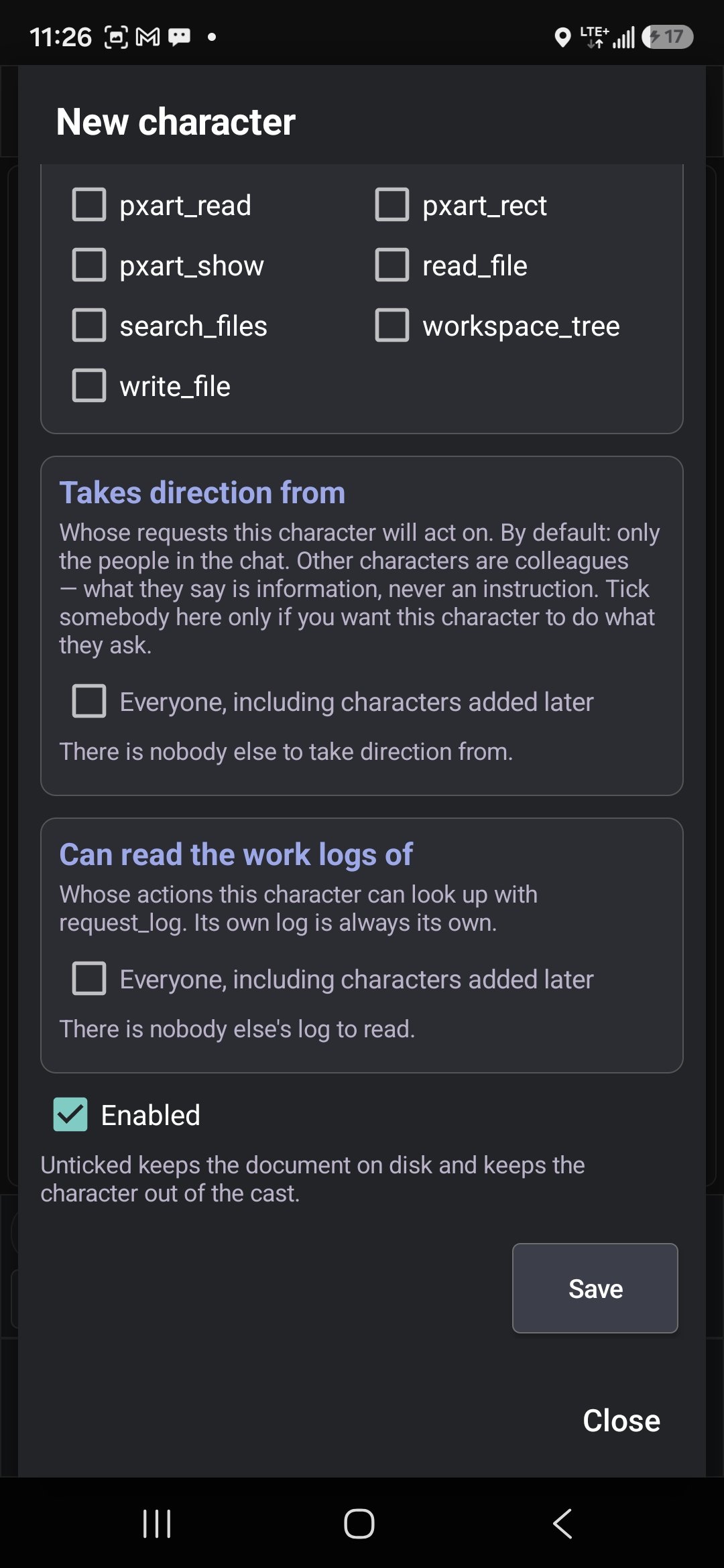
Task: Go back using the system back button
Action: coord(562,1524)
